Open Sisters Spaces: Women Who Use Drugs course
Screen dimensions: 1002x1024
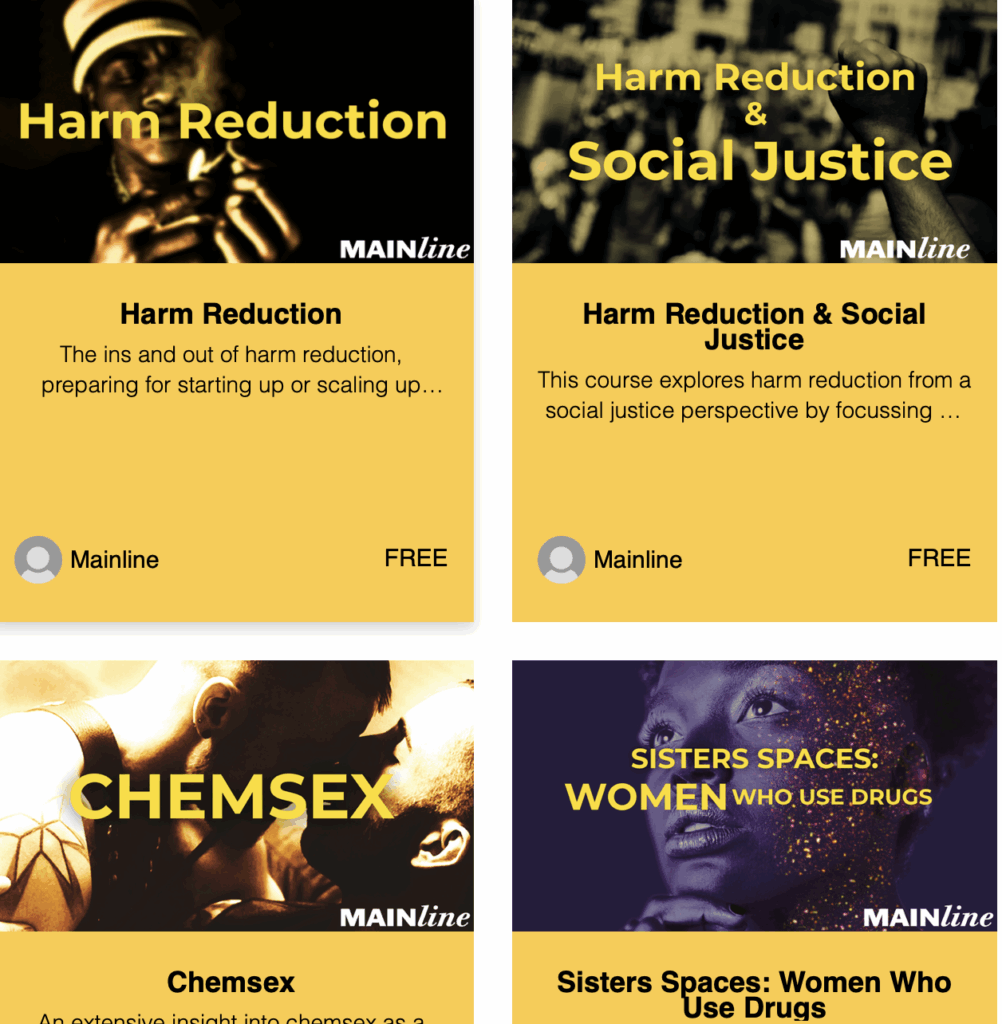point(754,994)
